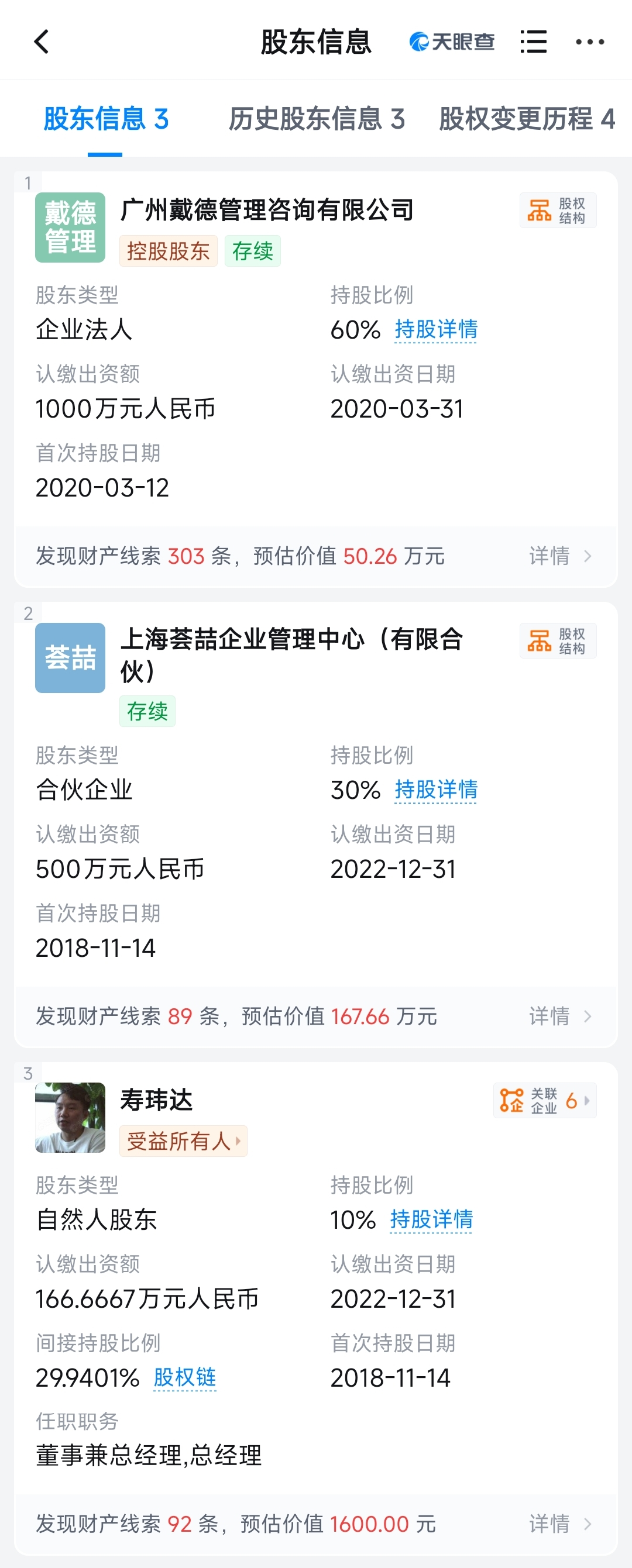
Task: View 详情 for the 89 property clues
Action: pos(559,1016)
